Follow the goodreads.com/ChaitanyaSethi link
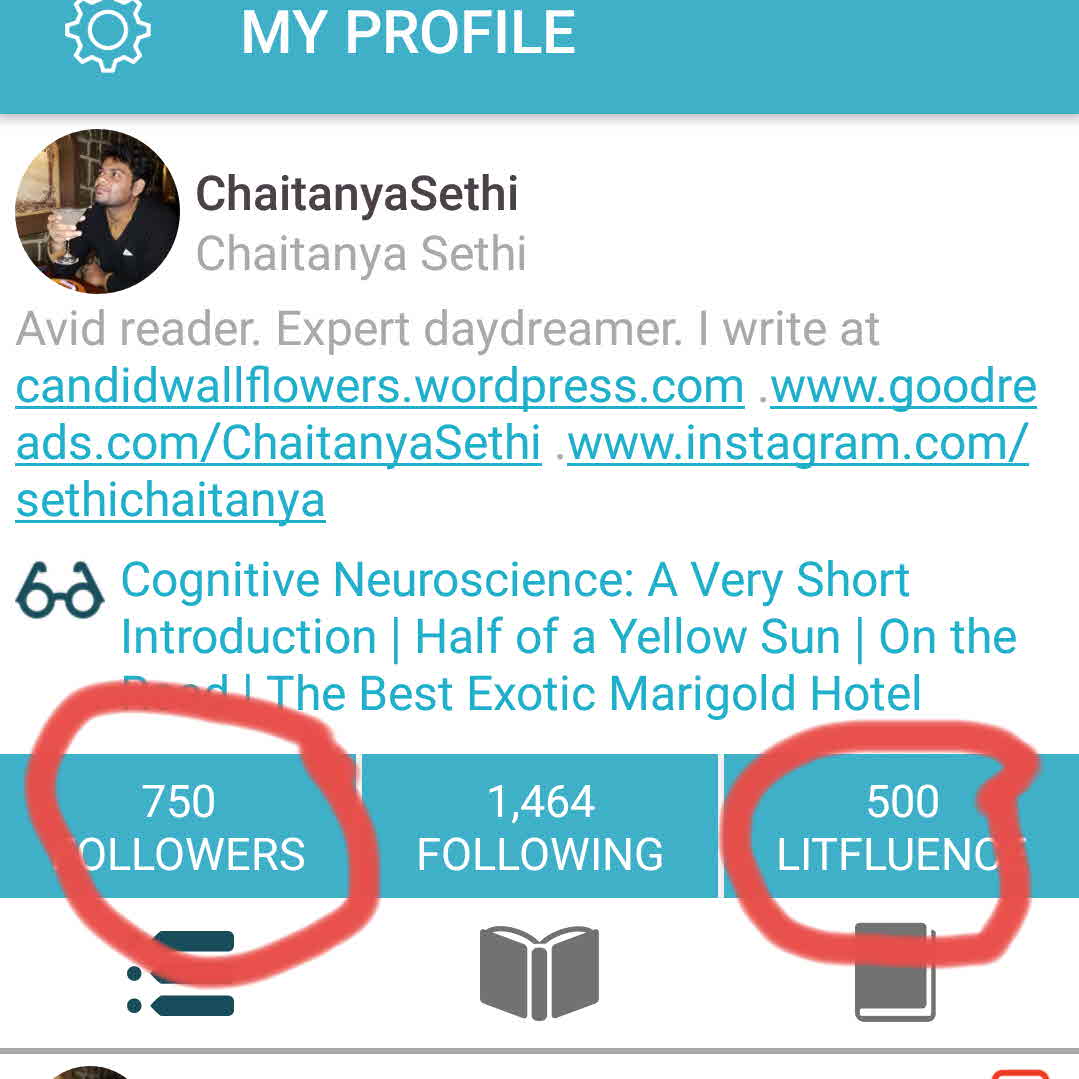Viewport: 1079px width, 1079px height. tap(278, 443)
